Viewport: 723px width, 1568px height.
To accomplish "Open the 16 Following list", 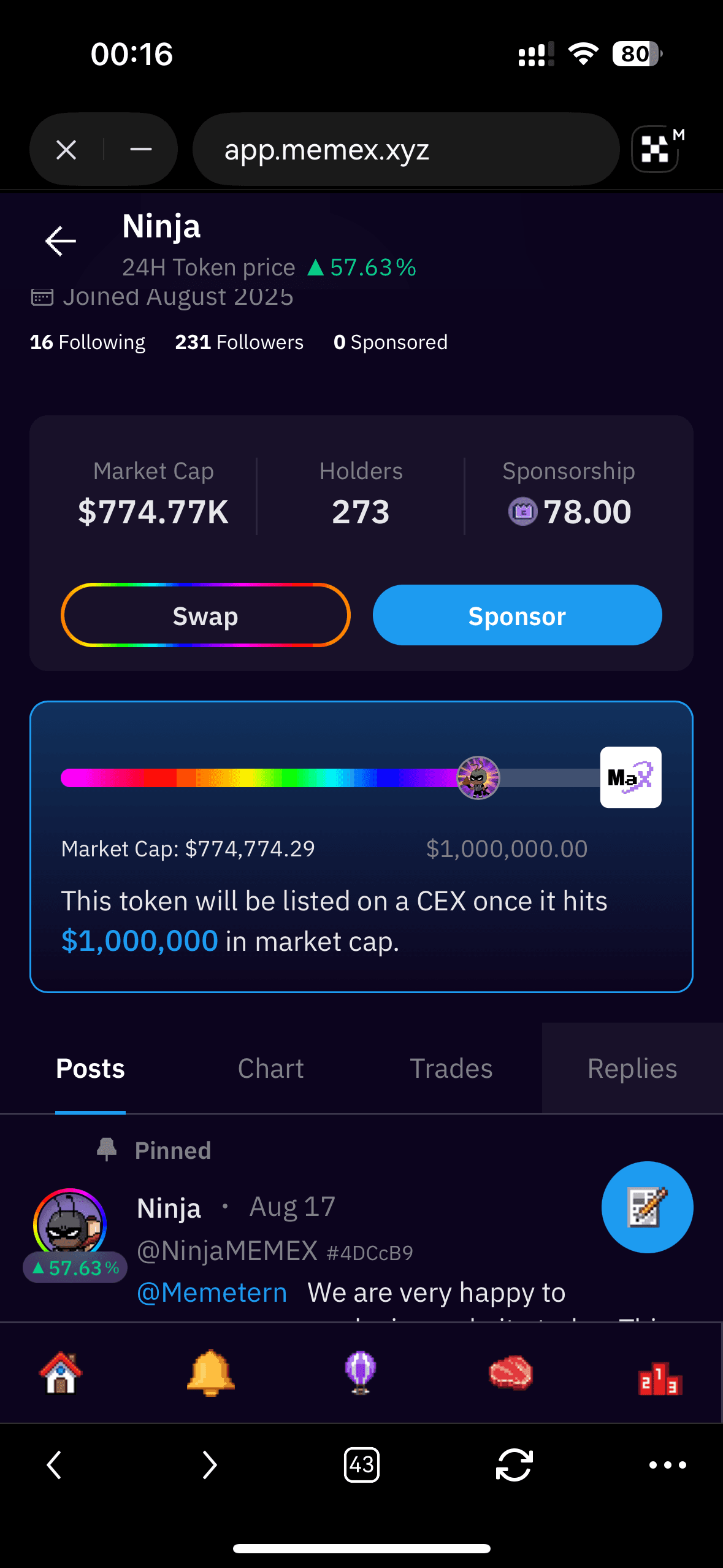I will coord(88,342).
